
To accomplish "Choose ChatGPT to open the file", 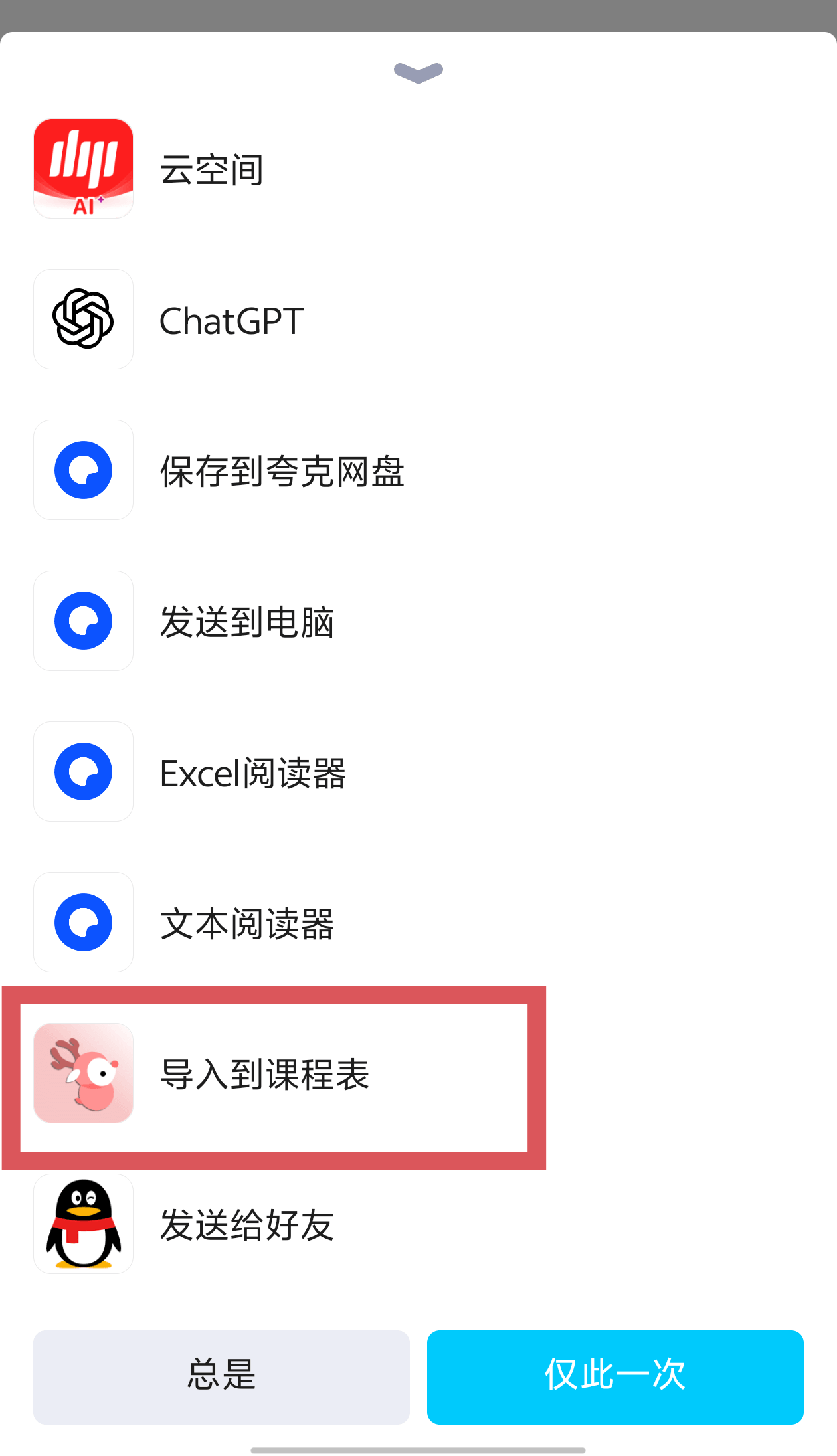I will (x=418, y=319).
